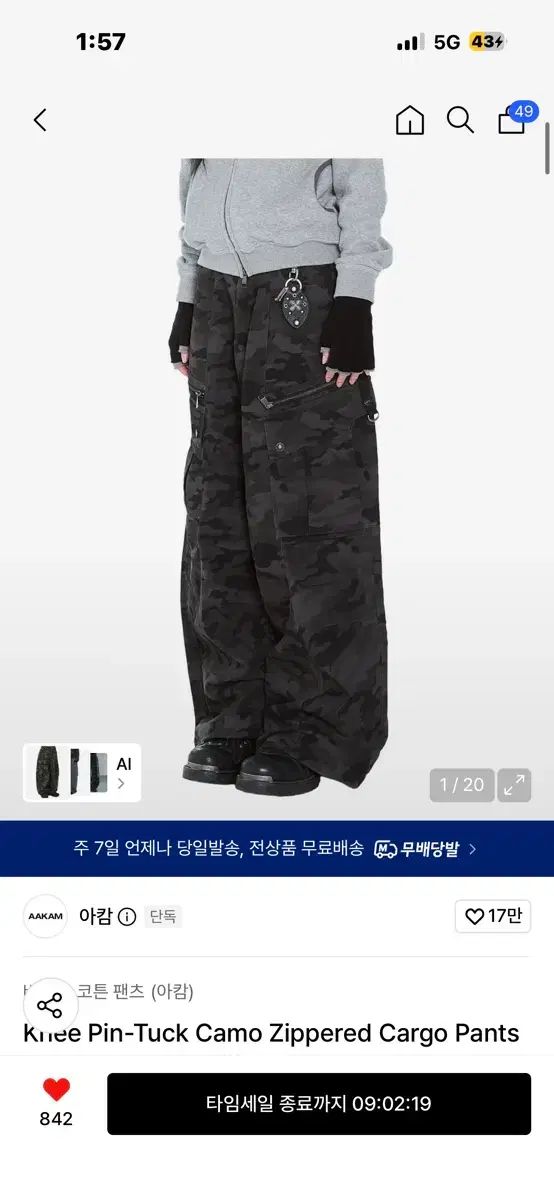The height and width of the screenshot is (1200, 554).
Task: Show 아캄 brand info icon
Action: (x=127, y=917)
